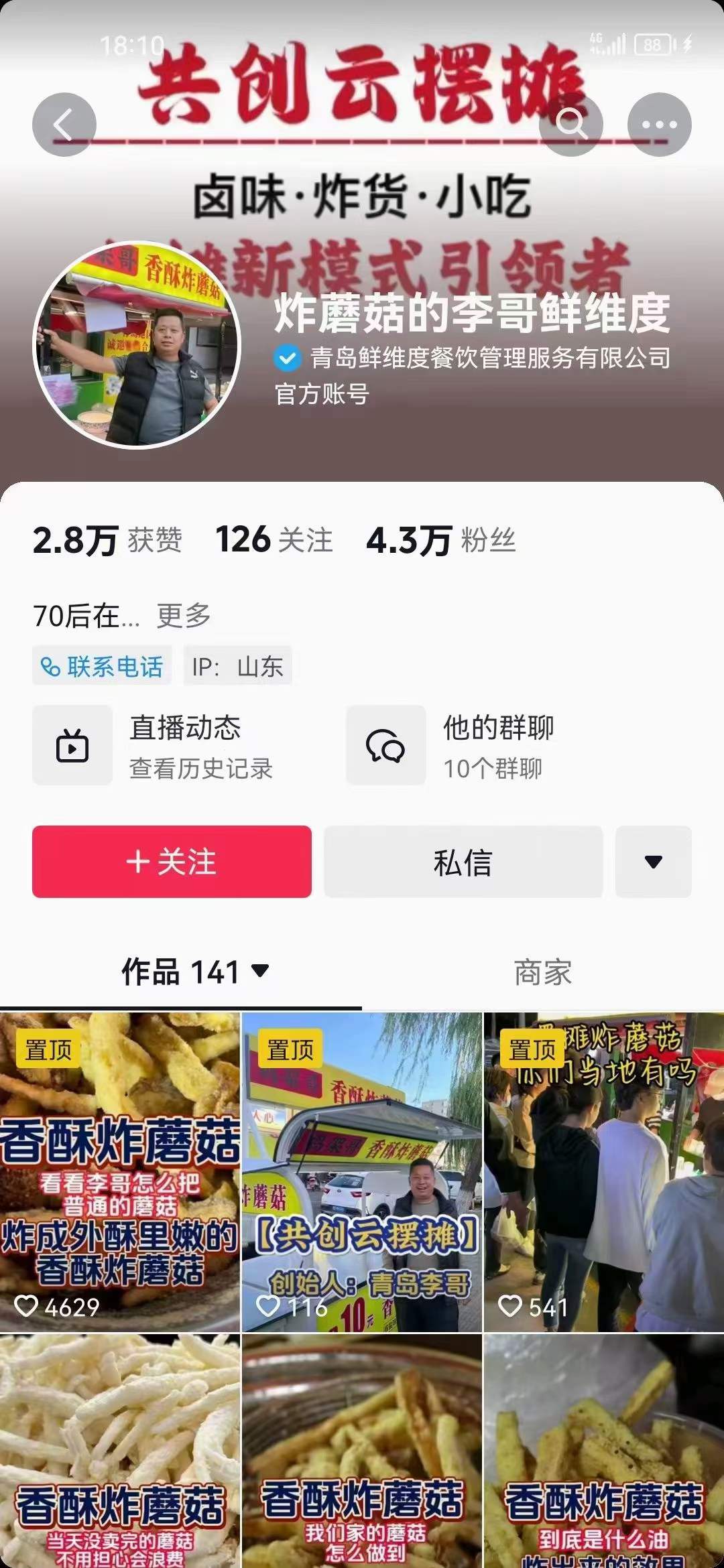Open 他的群聊 via the chat bubble icon
724x1568 pixels.
point(385,746)
